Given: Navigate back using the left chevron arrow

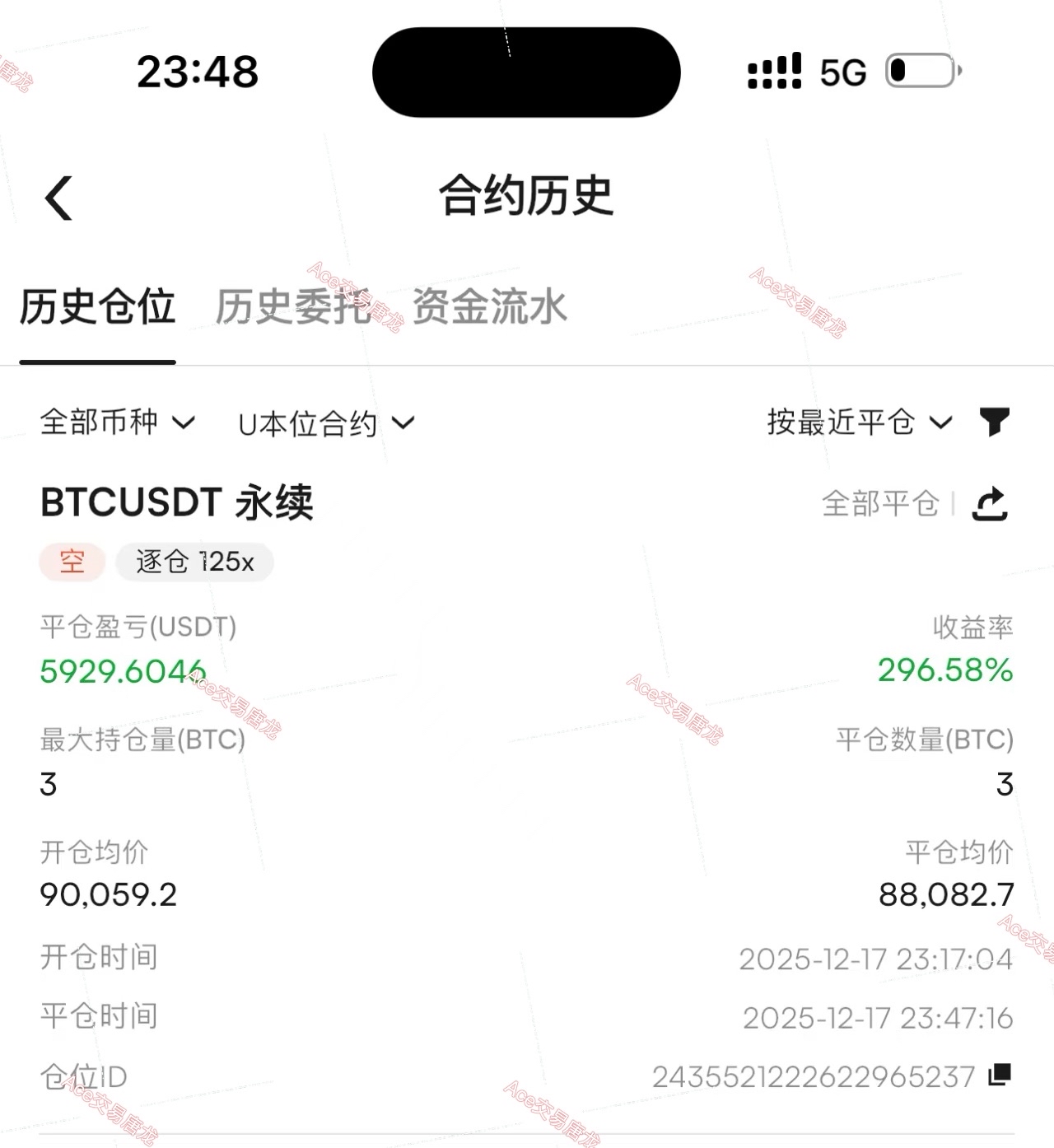Looking at the screenshot, I should [x=58, y=198].
